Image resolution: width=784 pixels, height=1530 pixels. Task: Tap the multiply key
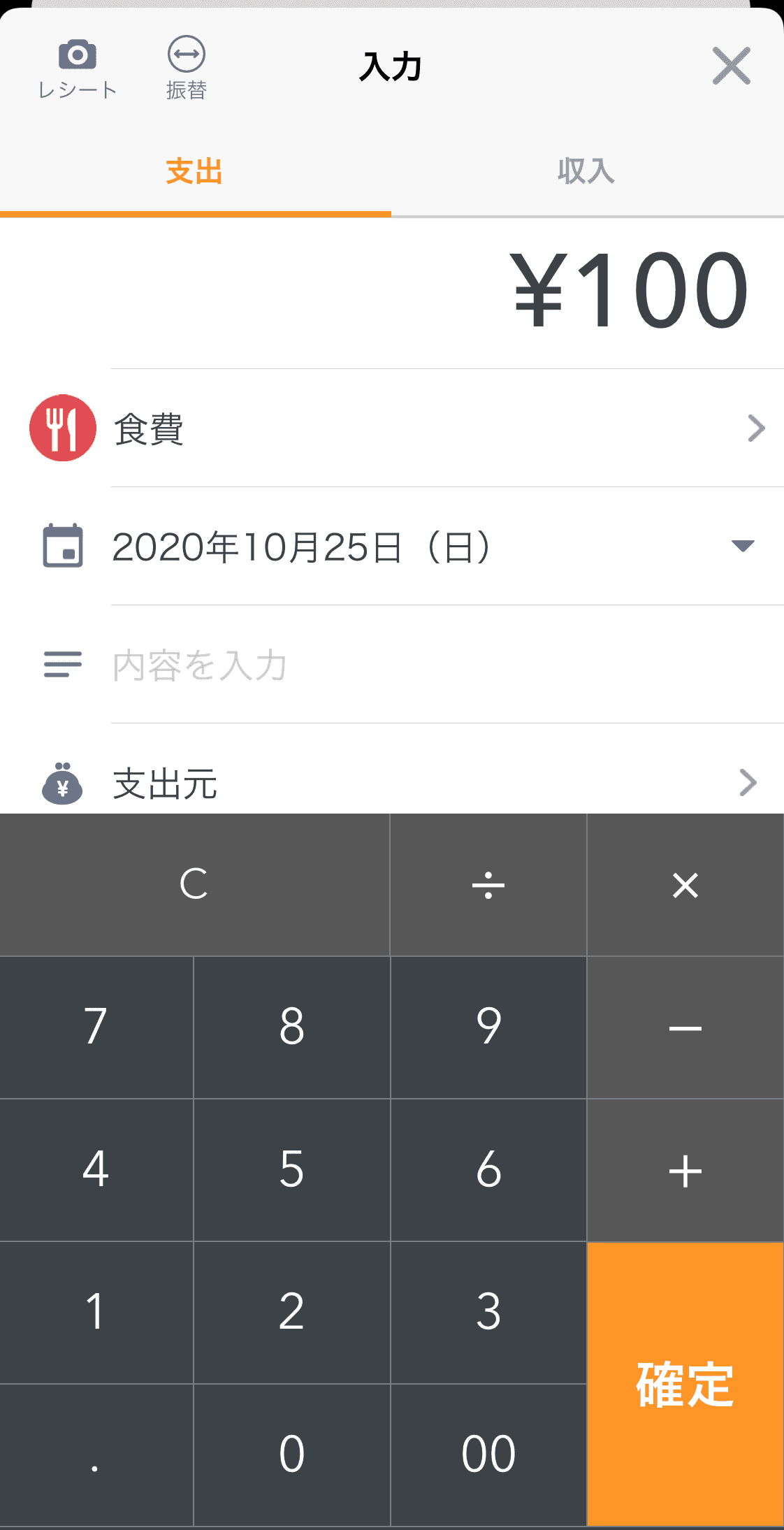[685, 885]
